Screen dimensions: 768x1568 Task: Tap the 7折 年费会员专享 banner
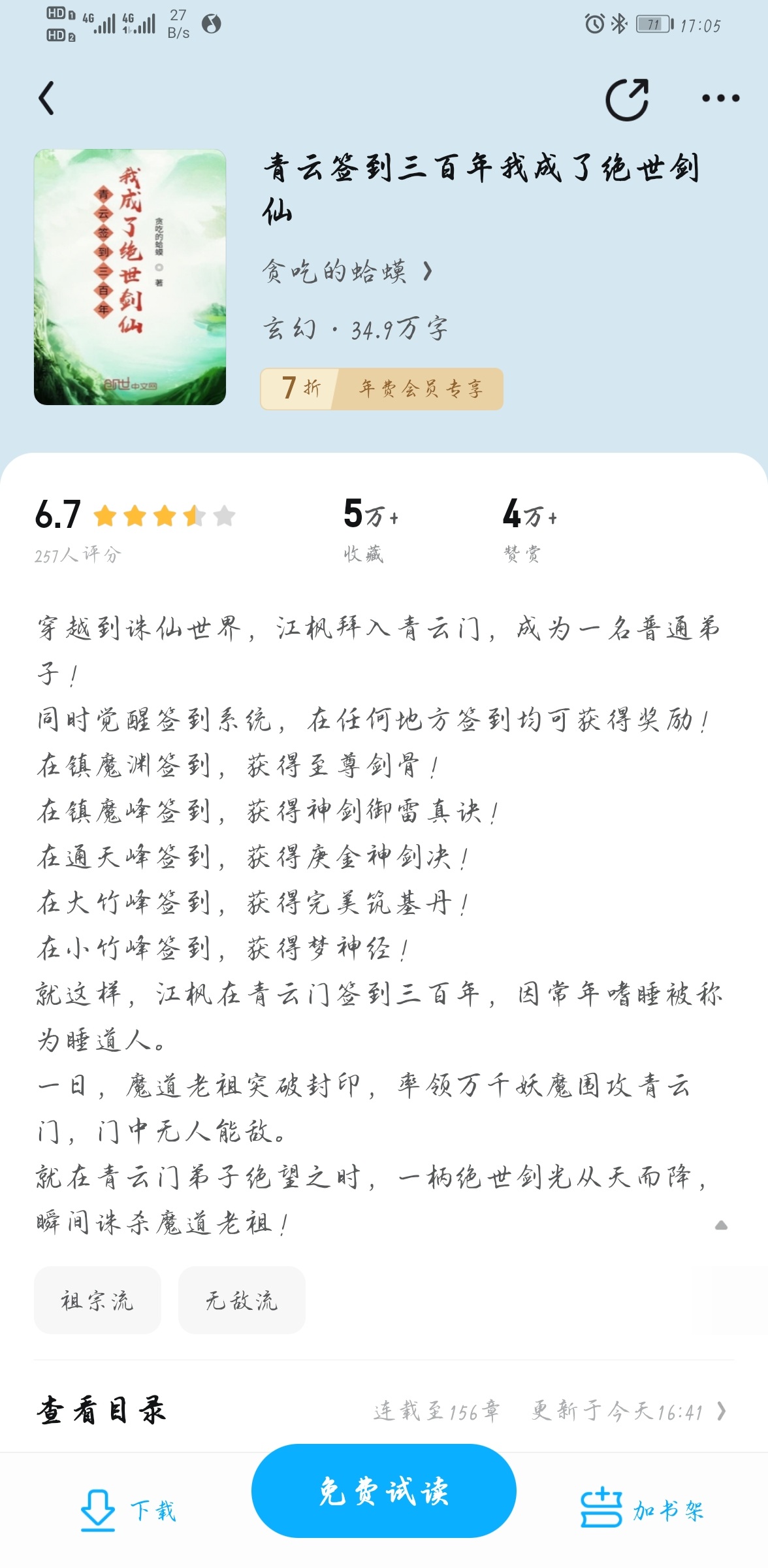[x=381, y=389]
